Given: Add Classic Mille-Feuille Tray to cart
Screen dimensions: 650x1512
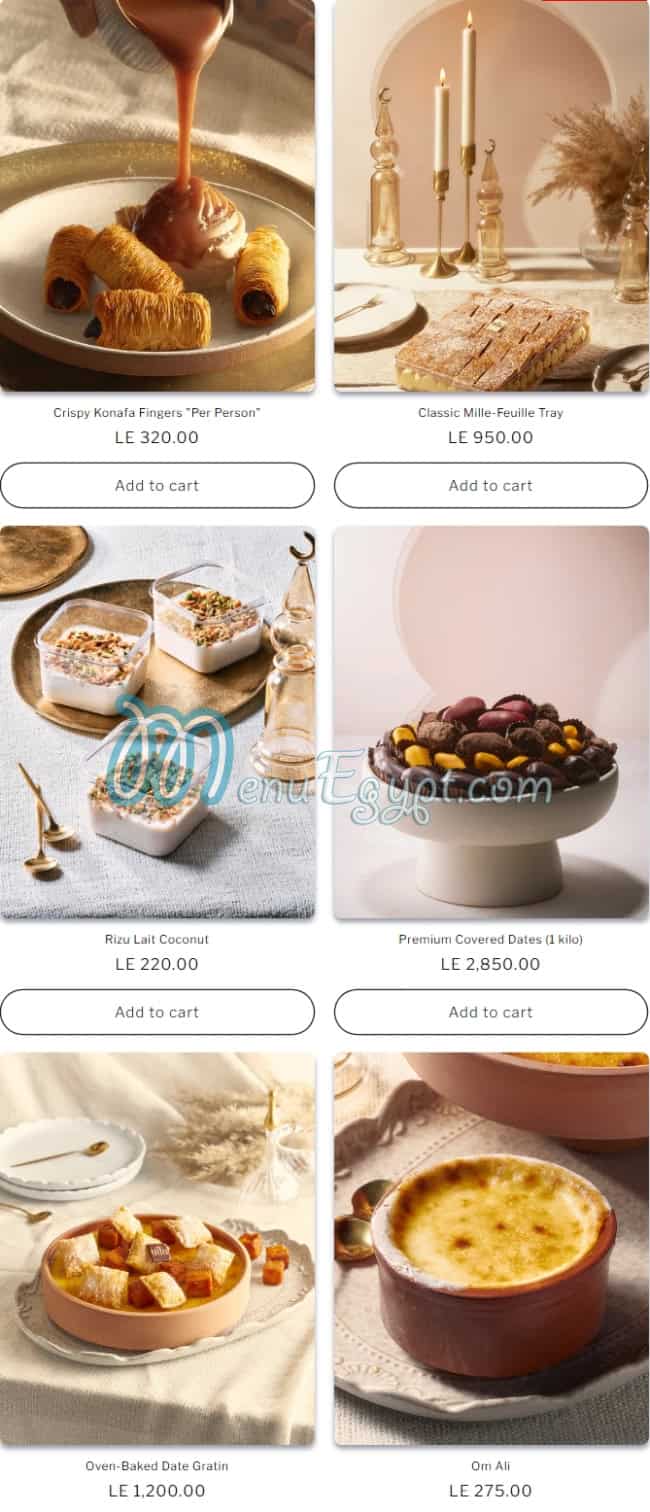Looking at the screenshot, I should [x=490, y=485].
